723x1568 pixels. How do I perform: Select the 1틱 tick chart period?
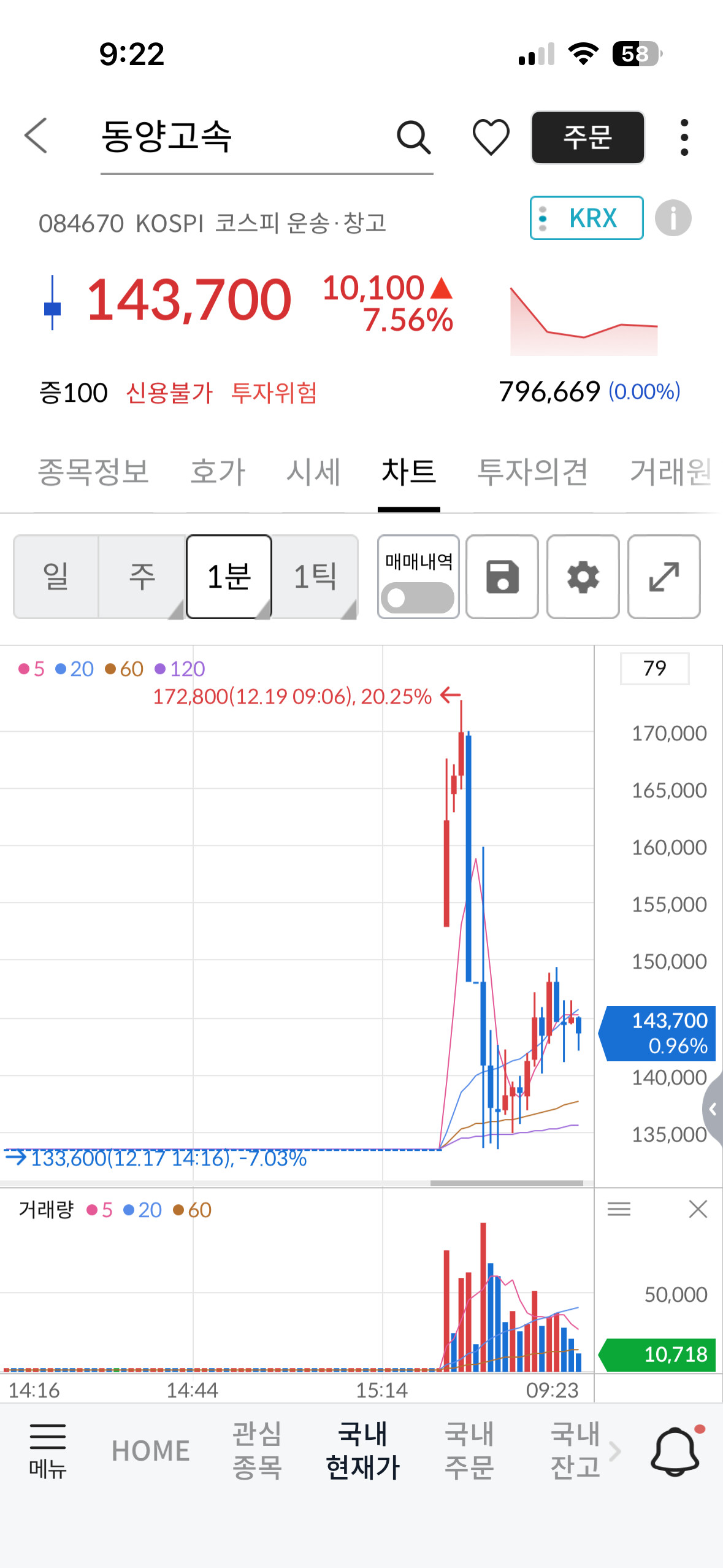pos(315,577)
